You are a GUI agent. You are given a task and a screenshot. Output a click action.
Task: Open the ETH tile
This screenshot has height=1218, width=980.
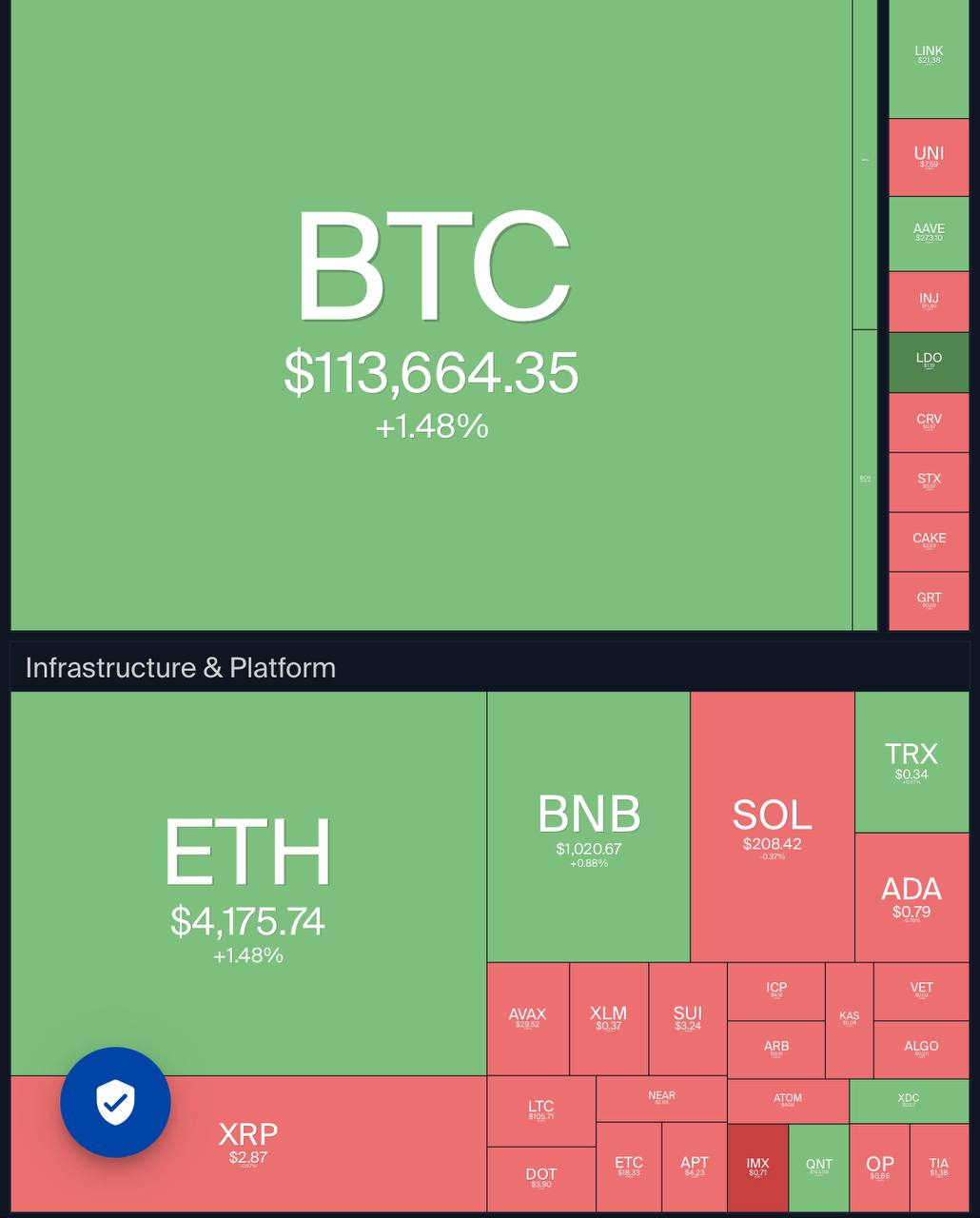pyautogui.click(x=248, y=883)
